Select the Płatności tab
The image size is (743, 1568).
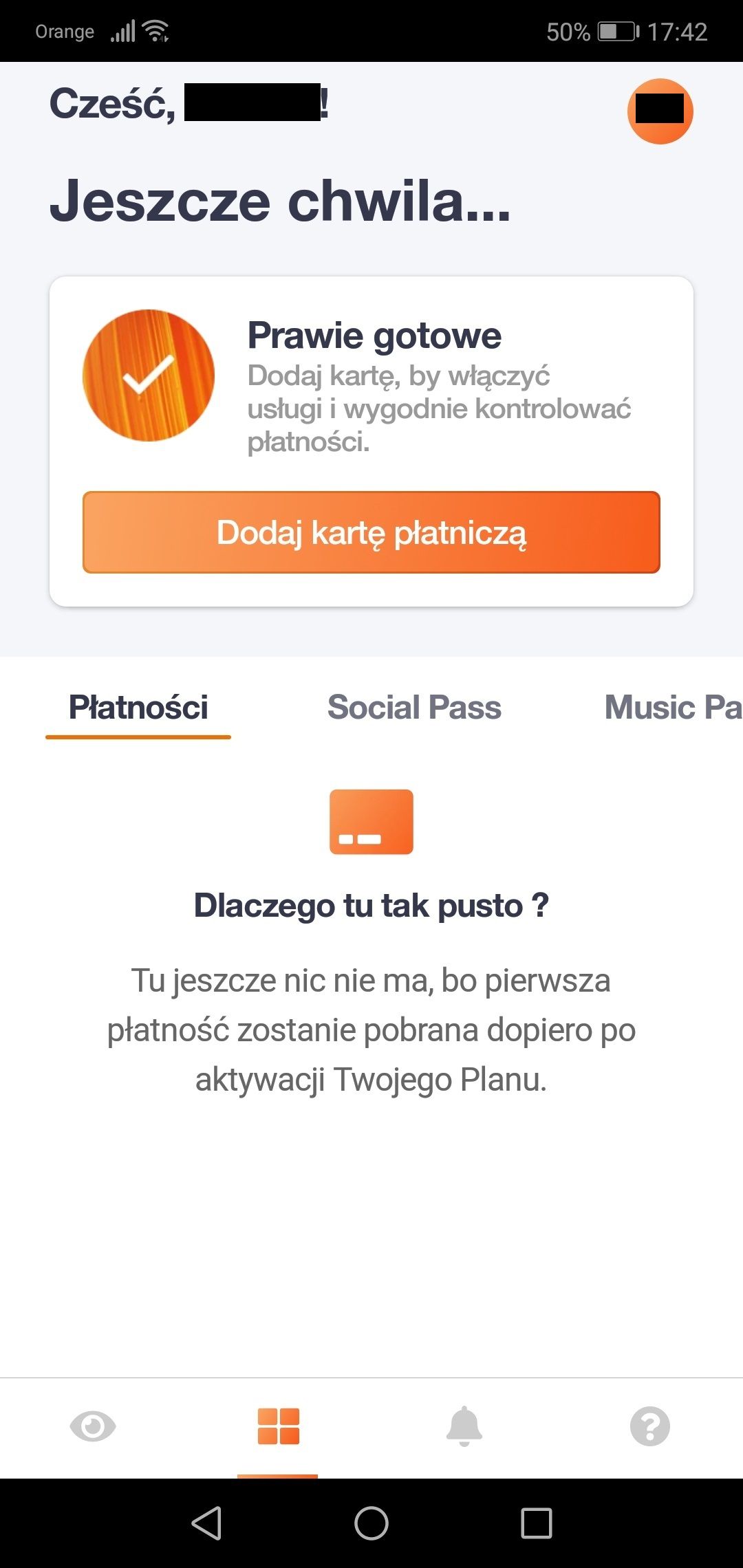tap(138, 708)
